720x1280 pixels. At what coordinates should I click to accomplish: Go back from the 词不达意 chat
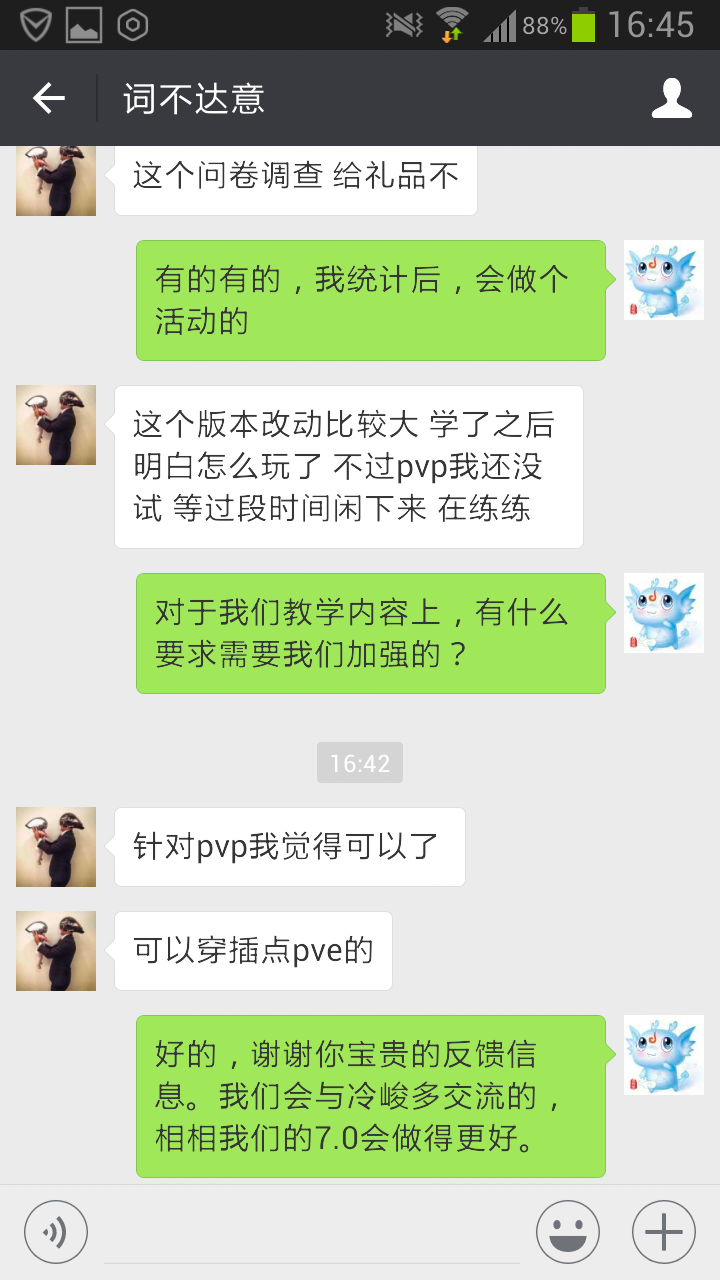(48, 98)
